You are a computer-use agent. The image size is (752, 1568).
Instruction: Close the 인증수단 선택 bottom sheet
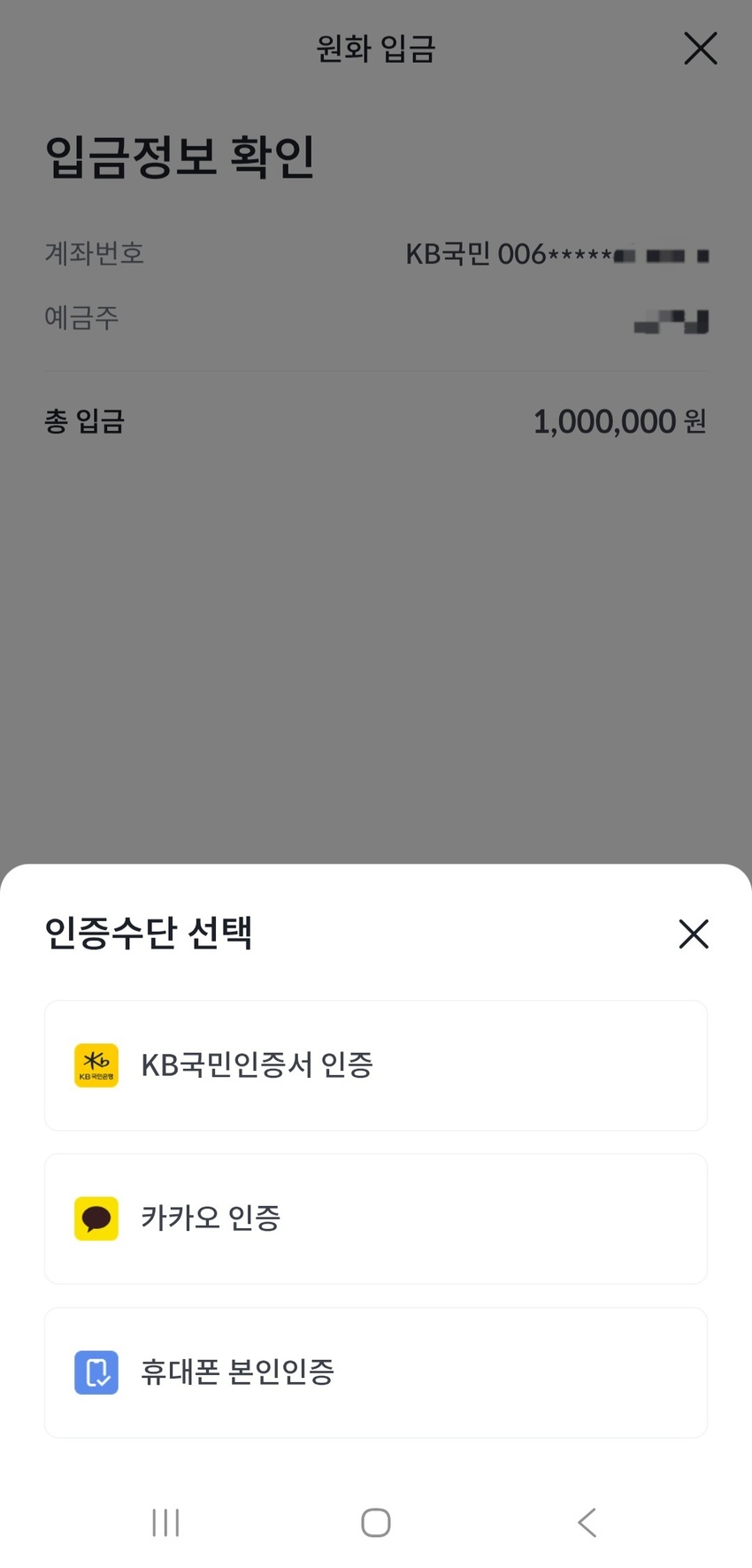(x=694, y=934)
